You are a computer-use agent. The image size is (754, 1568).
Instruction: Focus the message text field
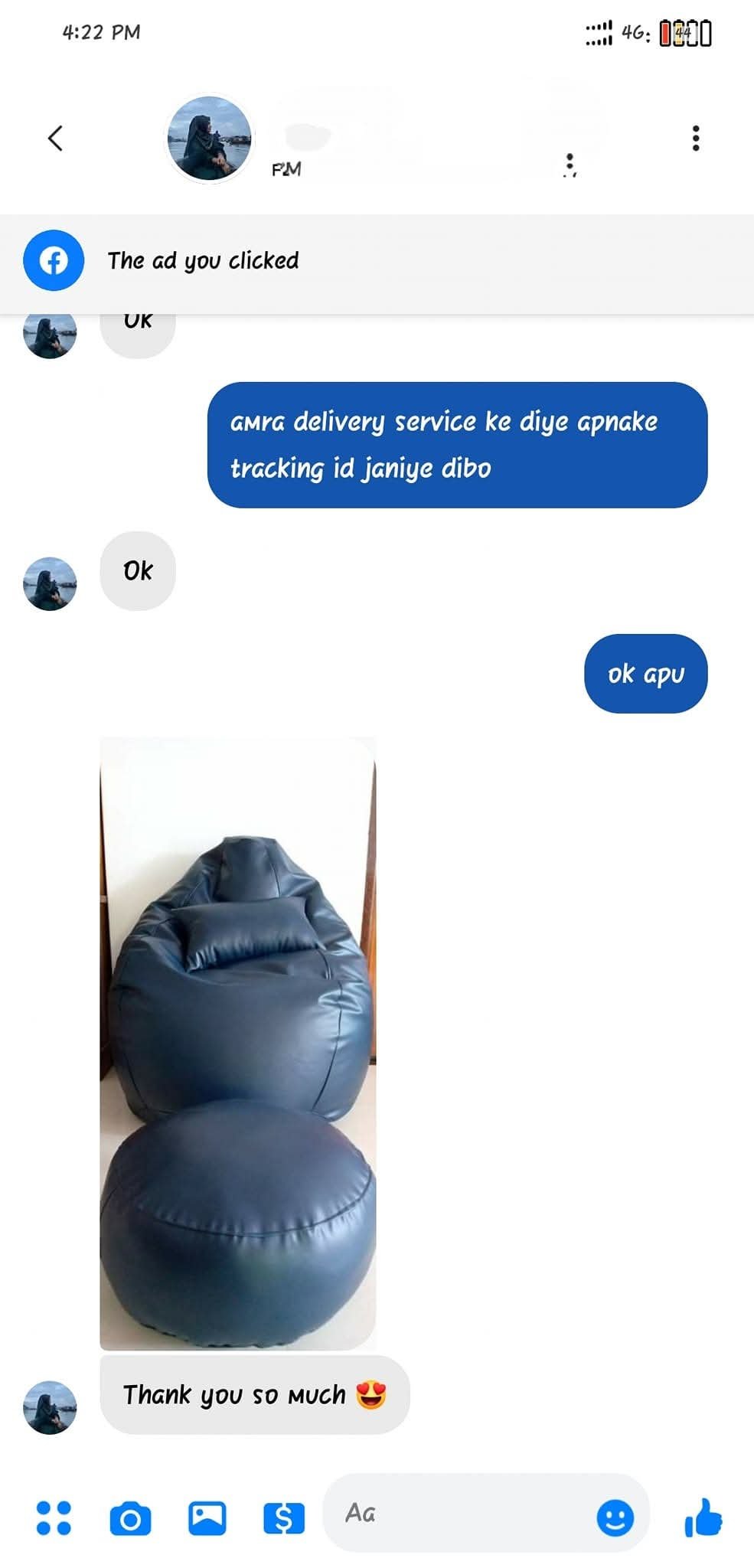[459, 1513]
